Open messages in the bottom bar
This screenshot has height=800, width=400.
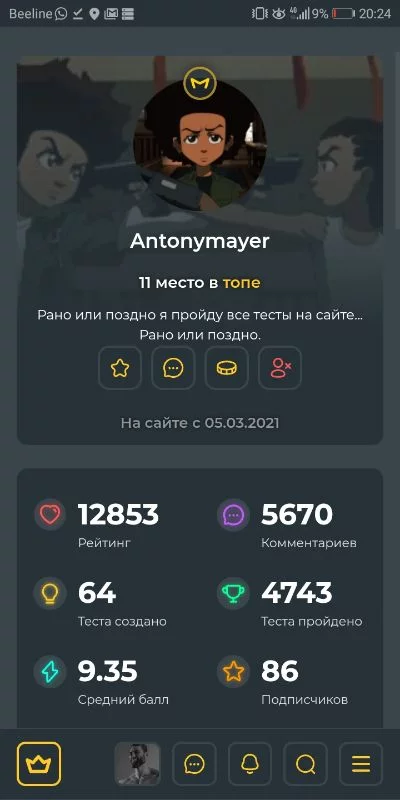[194, 764]
